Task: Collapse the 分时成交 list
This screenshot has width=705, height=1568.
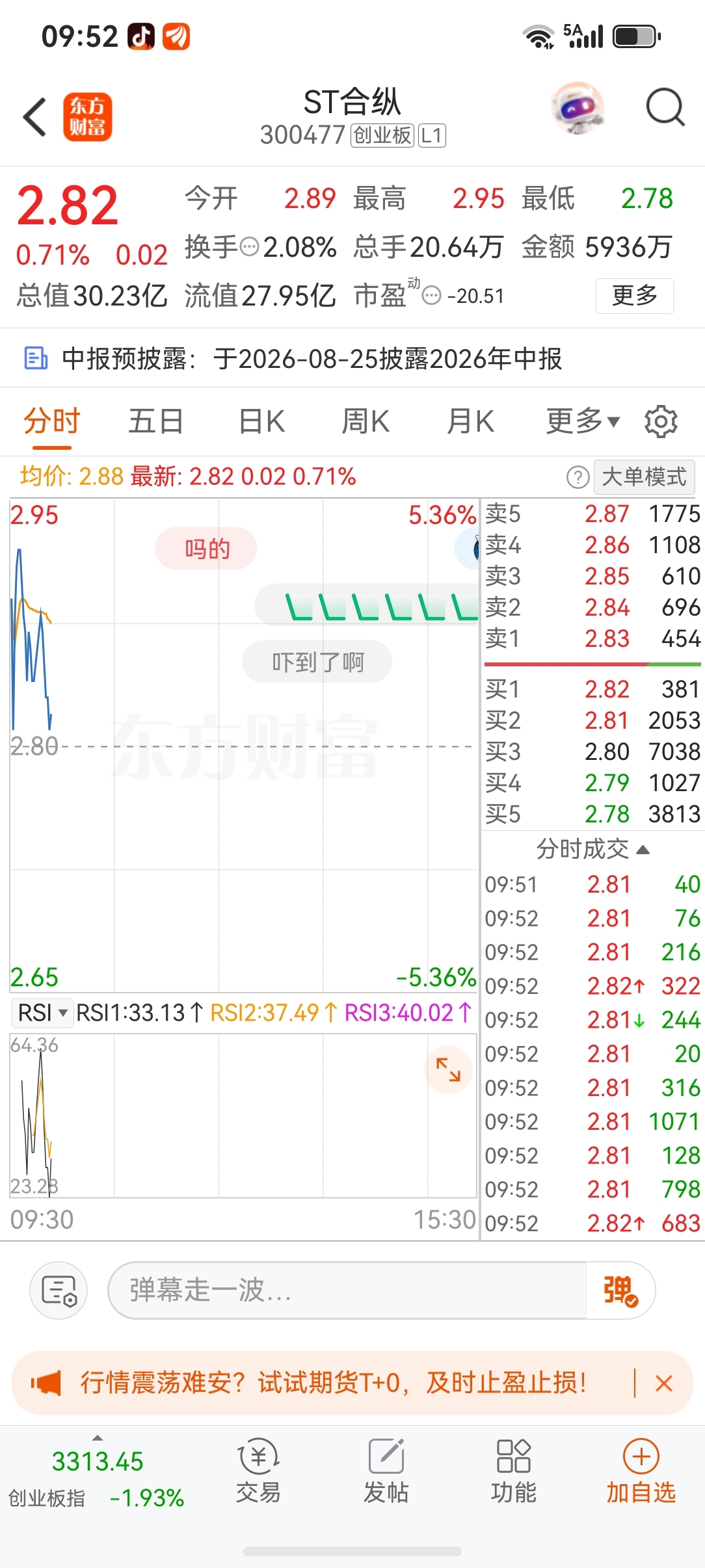Action: click(592, 849)
